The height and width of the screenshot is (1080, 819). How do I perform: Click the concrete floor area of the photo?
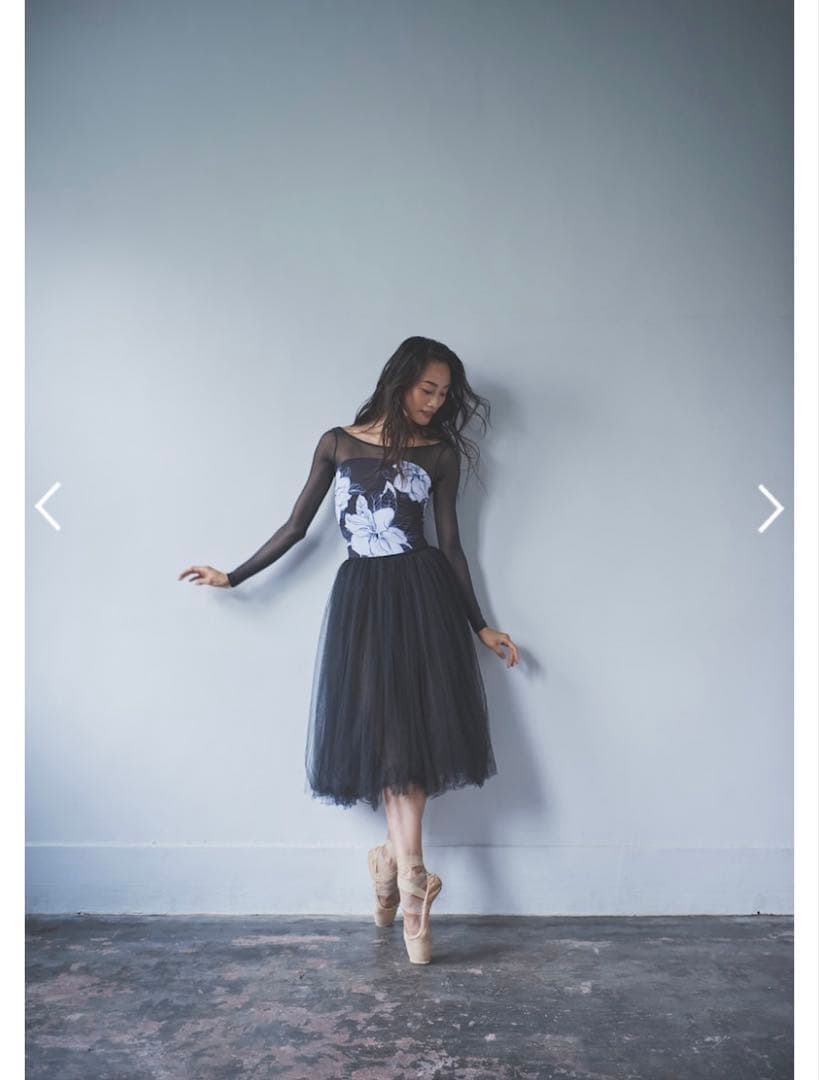point(200,1000)
